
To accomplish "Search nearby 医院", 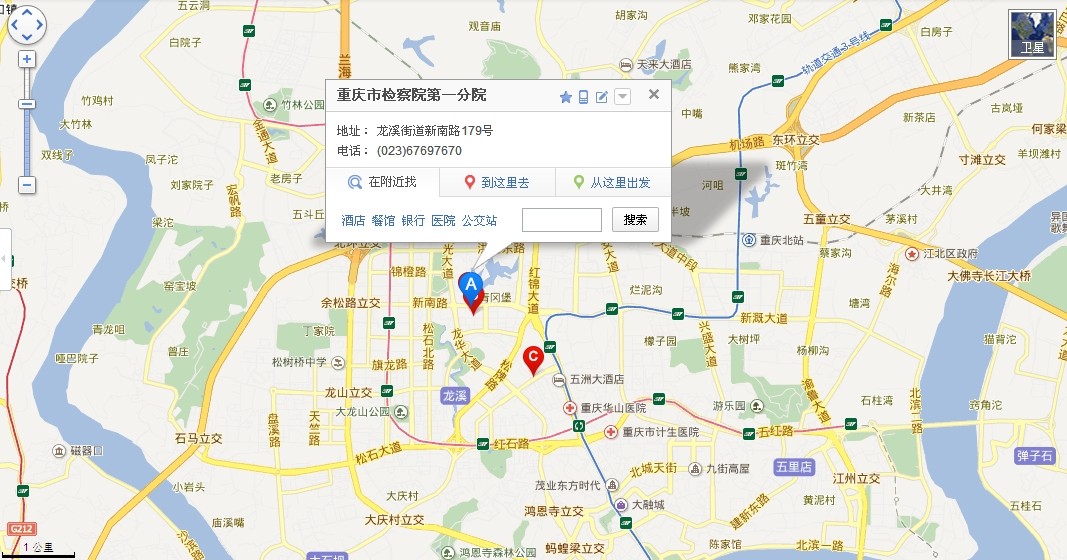I will [x=443, y=221].
